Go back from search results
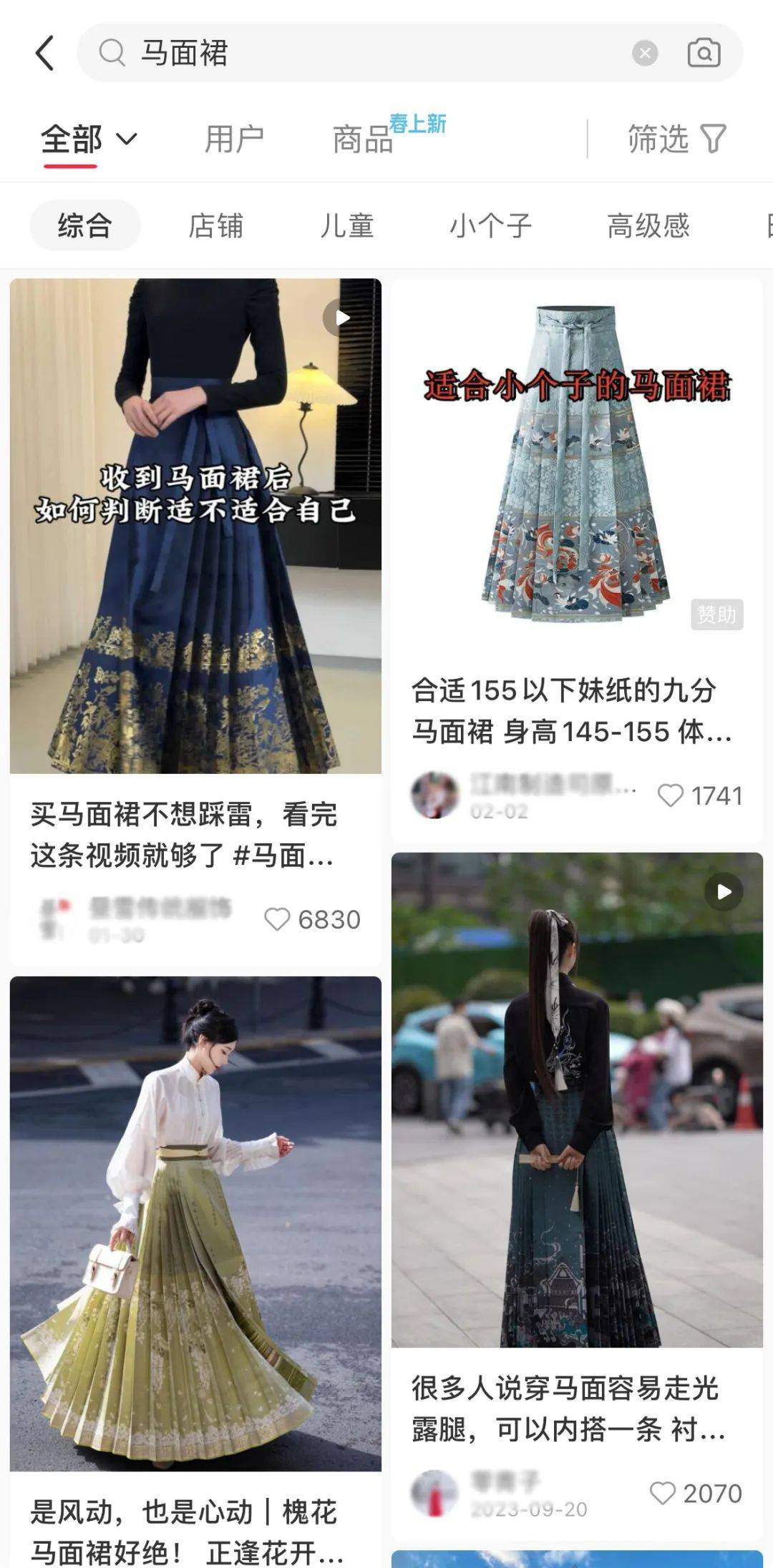Screen dimensions: 773x1568 (x=44, y=53)
